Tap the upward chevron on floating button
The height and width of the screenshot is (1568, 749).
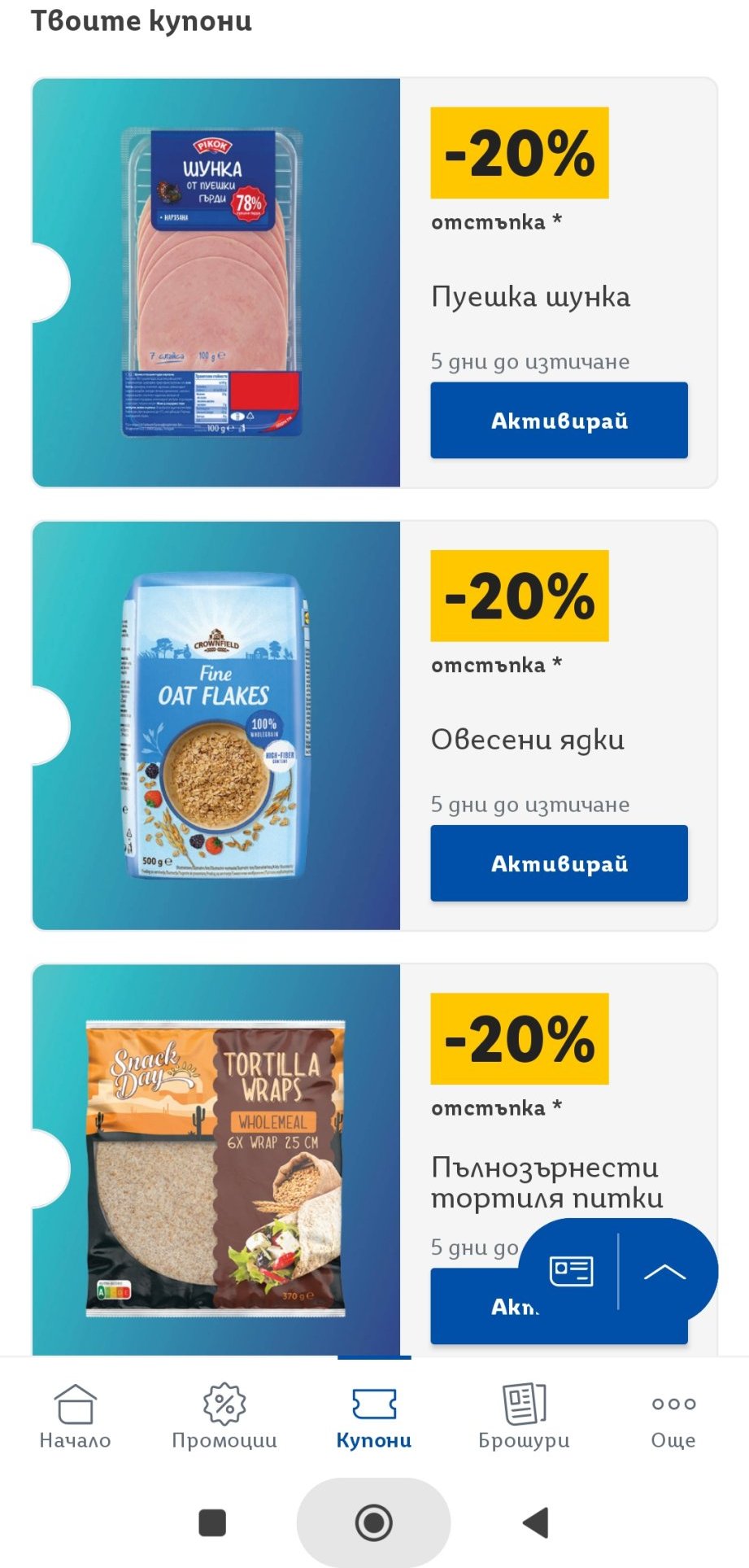point(665,1272)
